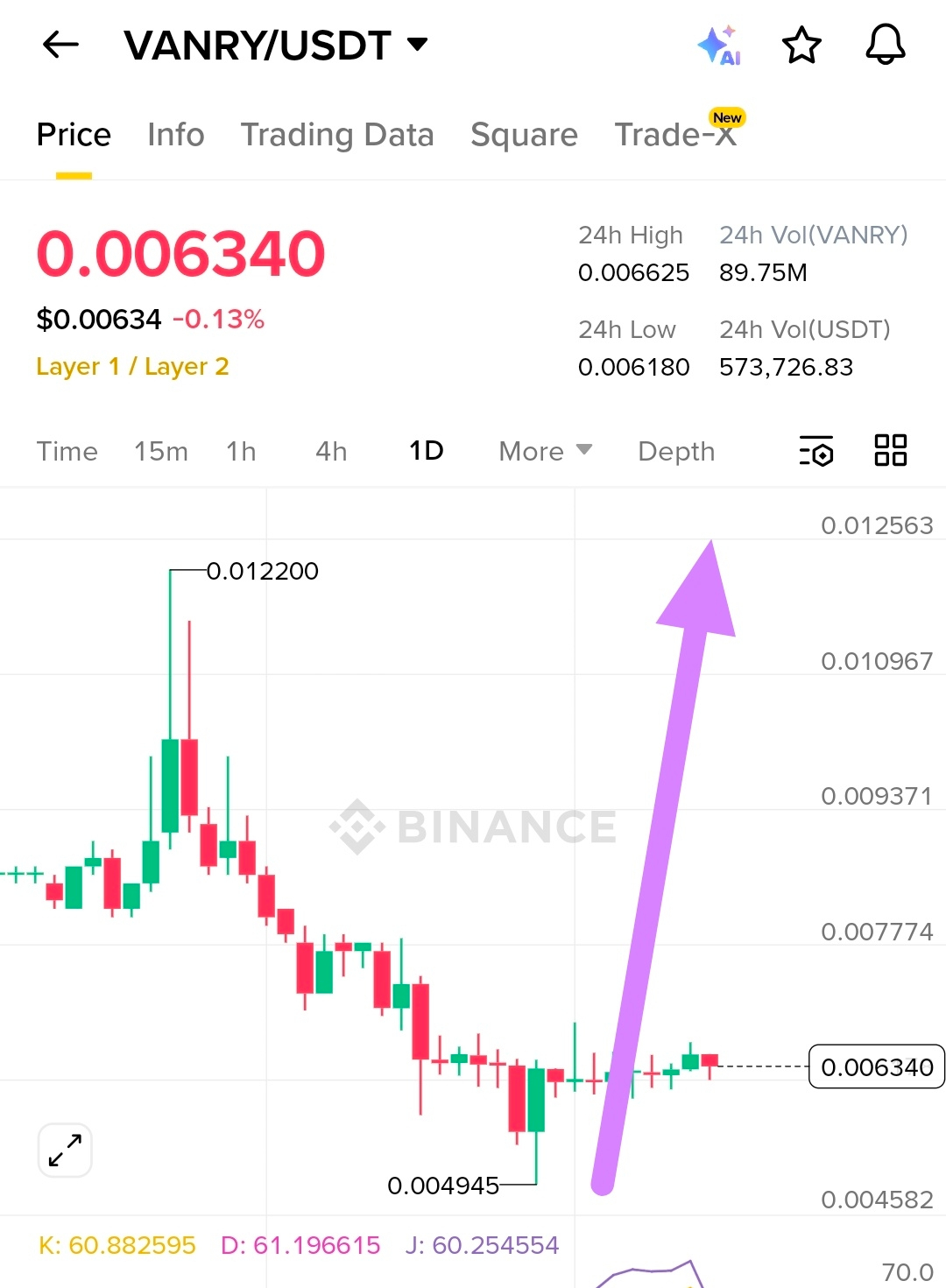Screen dimensions: 946x1288
Task: Open chart indicator settings icon
Action: pos(815,451)
